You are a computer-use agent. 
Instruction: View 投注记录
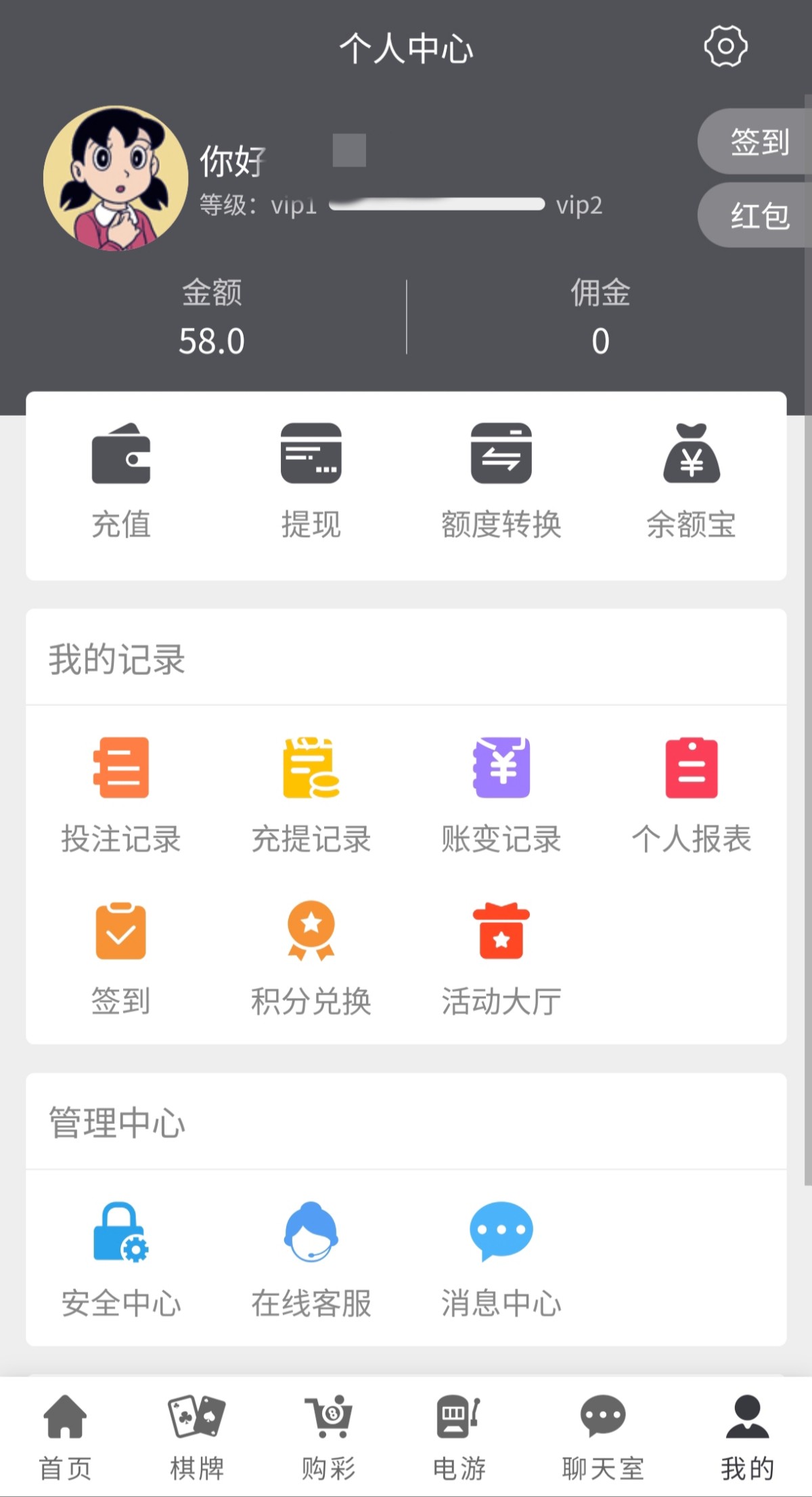pos(121,796)
